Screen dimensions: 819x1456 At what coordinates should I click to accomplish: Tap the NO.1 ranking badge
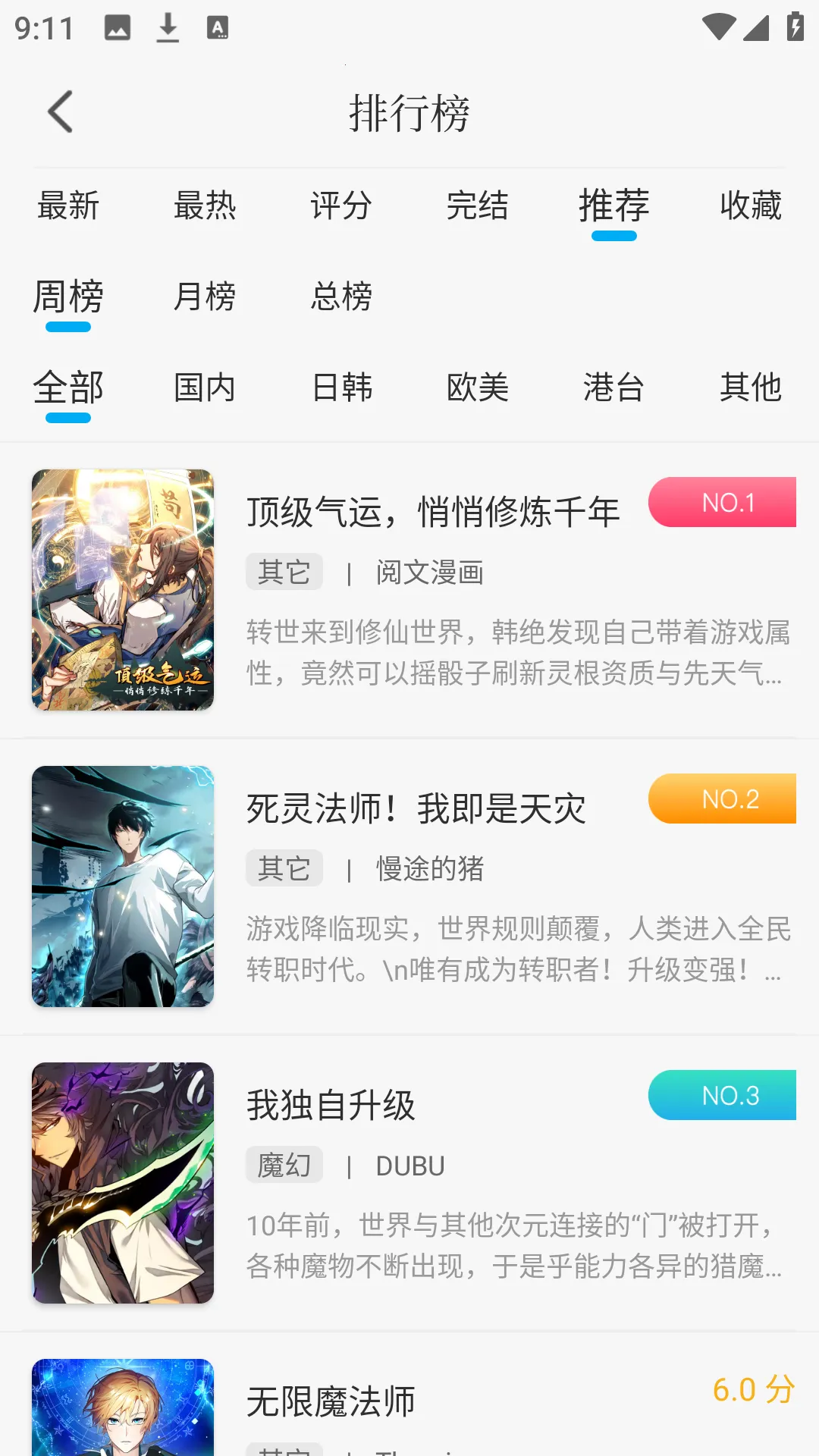pyautogui.click(x=722, y=502)
